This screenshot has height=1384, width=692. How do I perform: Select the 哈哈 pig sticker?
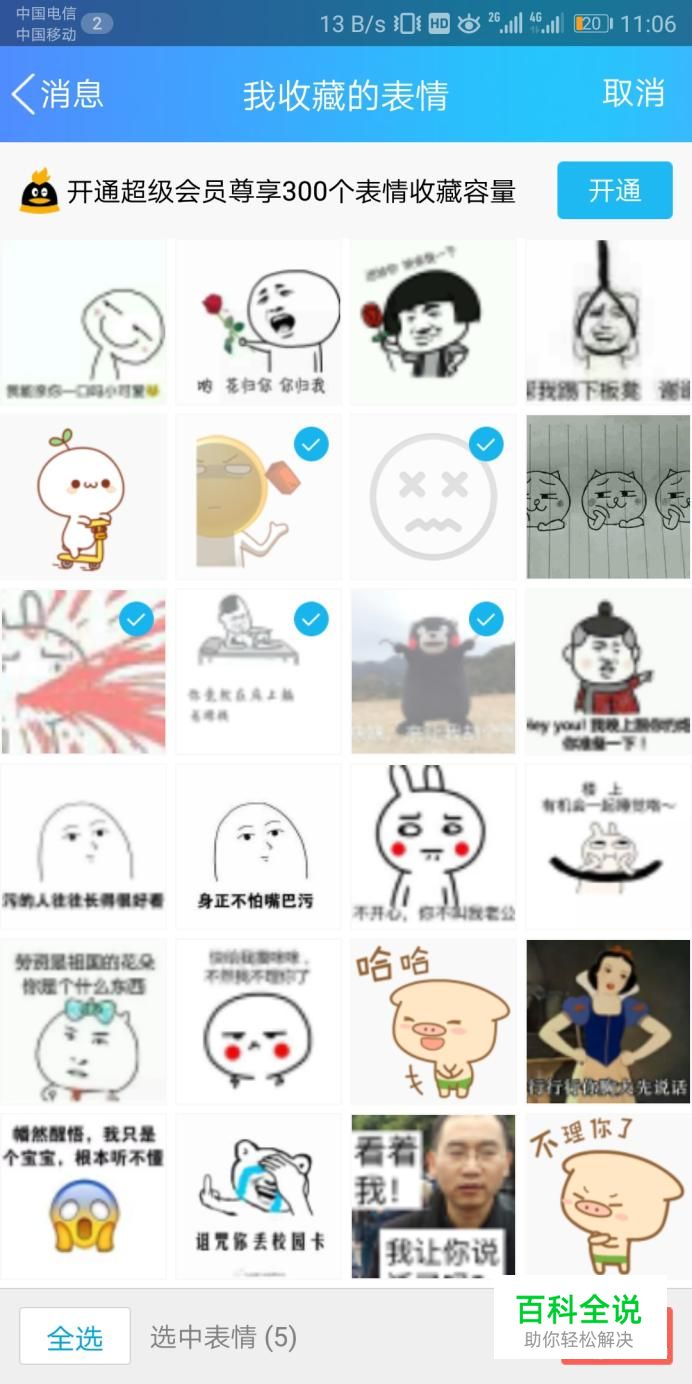(433, 1021)
